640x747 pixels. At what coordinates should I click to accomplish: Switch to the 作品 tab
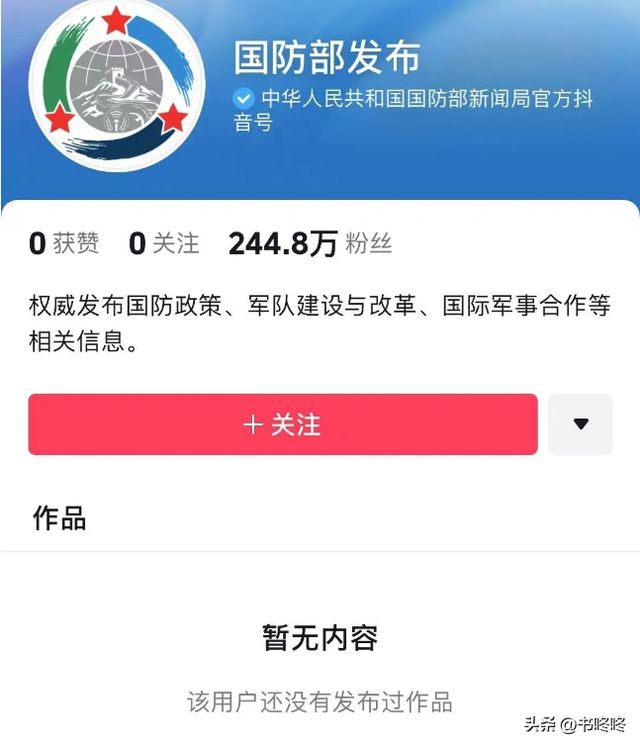coord(60,517)
